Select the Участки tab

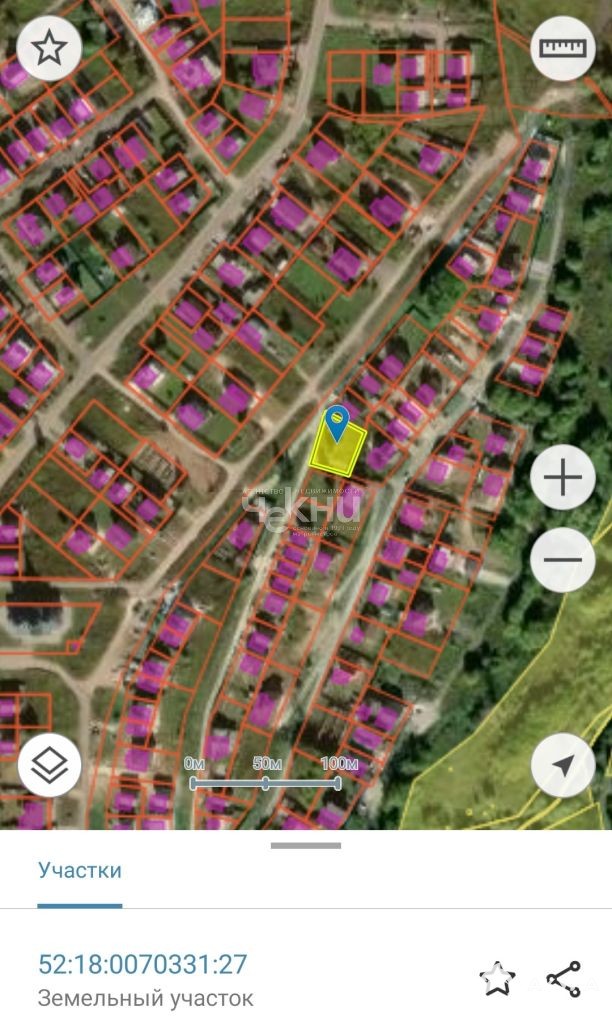click(x=80, y=871)
